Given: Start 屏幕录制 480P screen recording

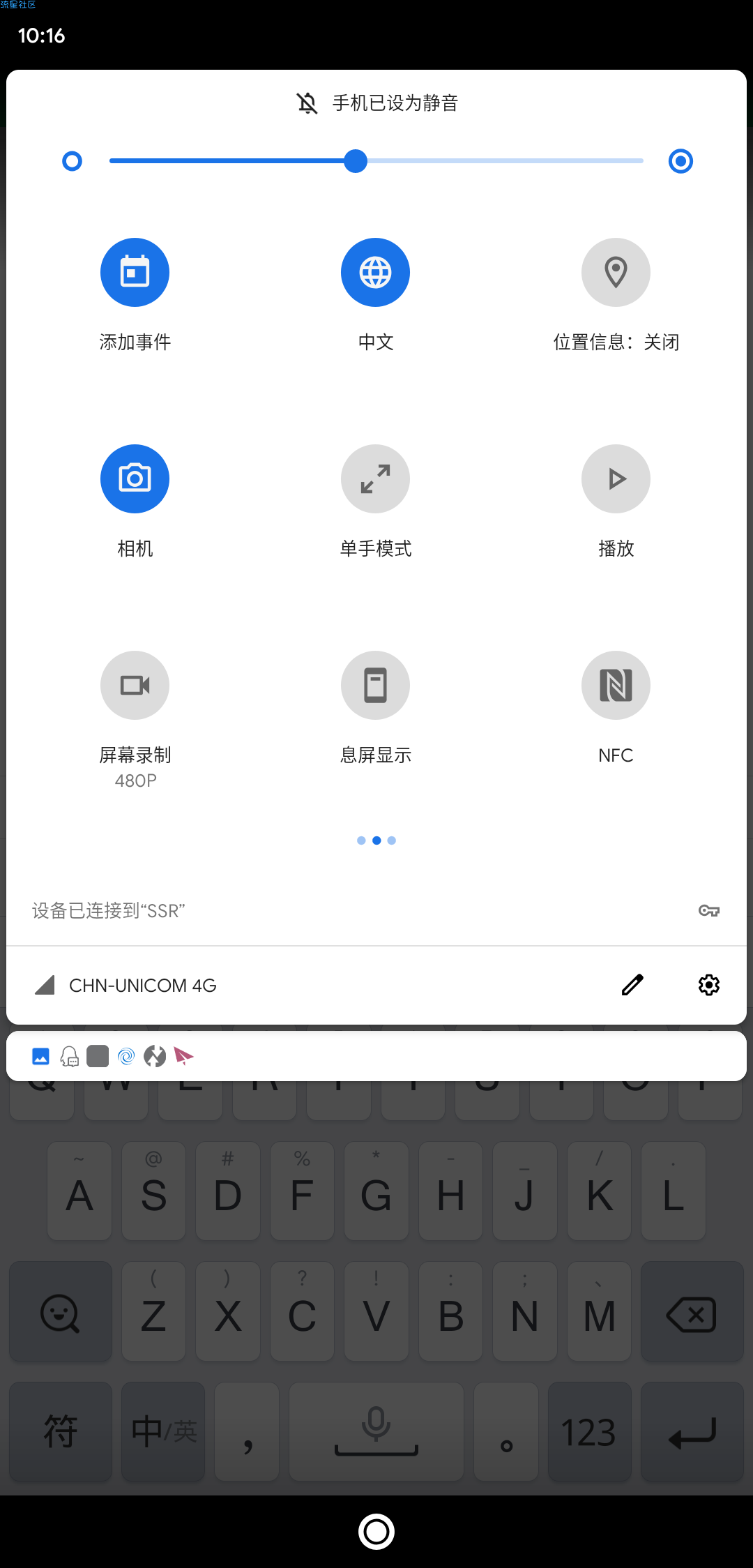Looking at the screenshot, I should (x=135, y=685).
